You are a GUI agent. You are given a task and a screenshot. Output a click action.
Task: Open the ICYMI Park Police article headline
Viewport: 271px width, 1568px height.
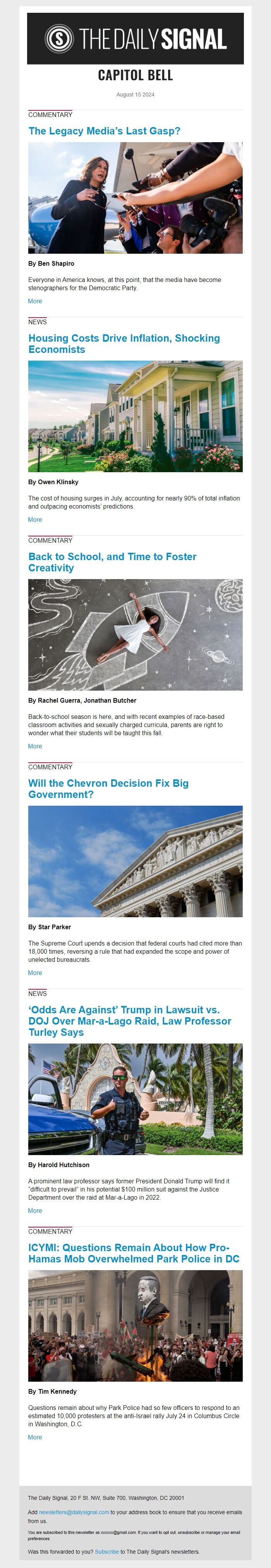(x=134, y=1253)
